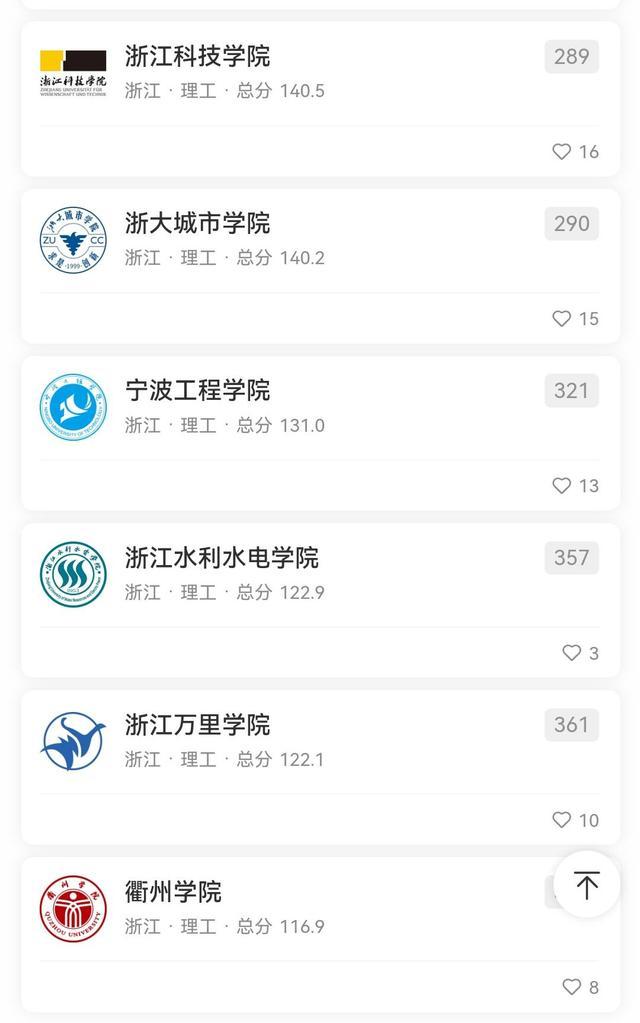Like 衢州学院 with the heart icon
Viewport: 640px width, 1023px height.
point(571,987)
